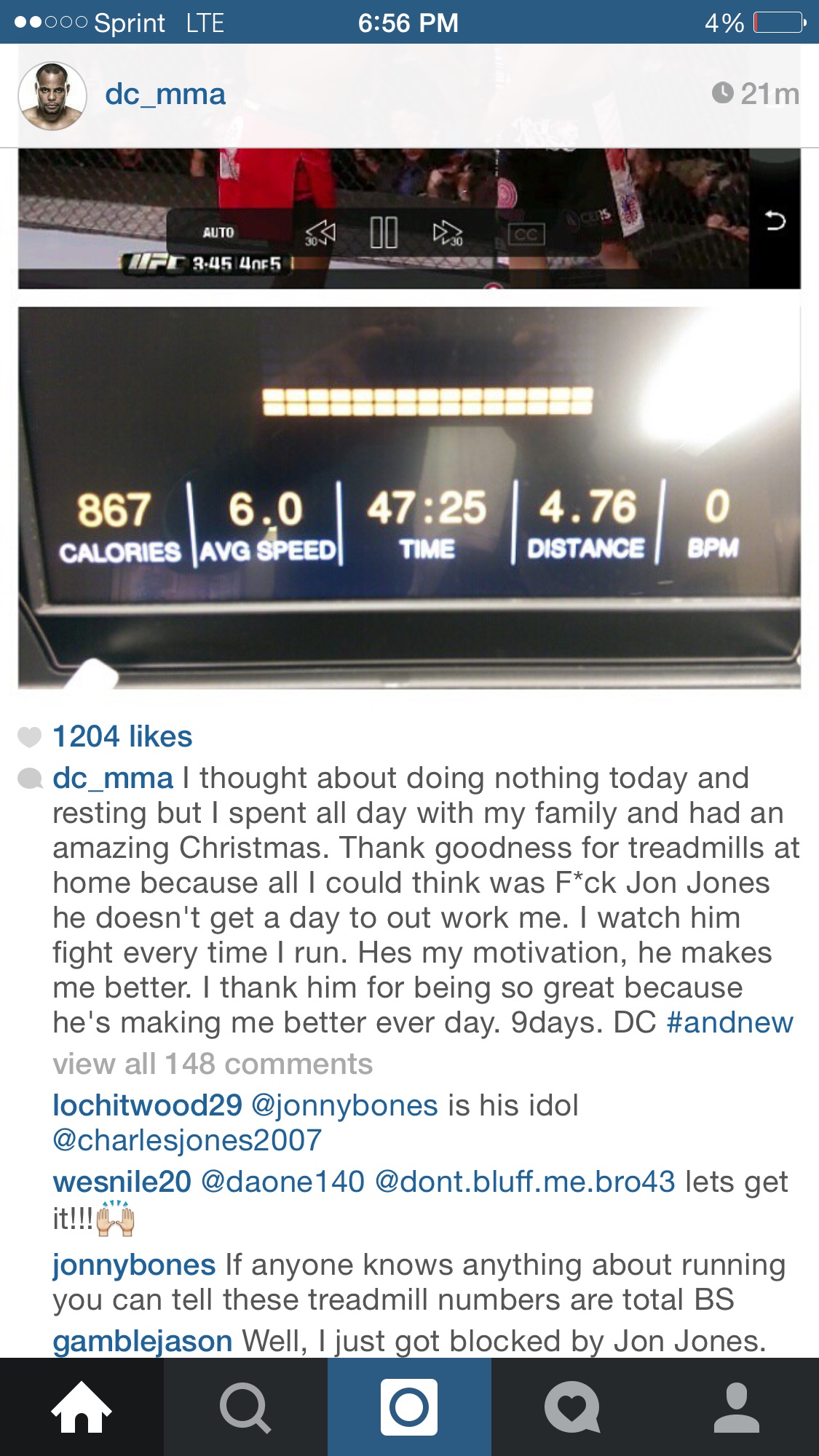Viewport: 819px width, 1456px height.
Task: Go to the Home feed tab
Action: (x=82, y=1407)
